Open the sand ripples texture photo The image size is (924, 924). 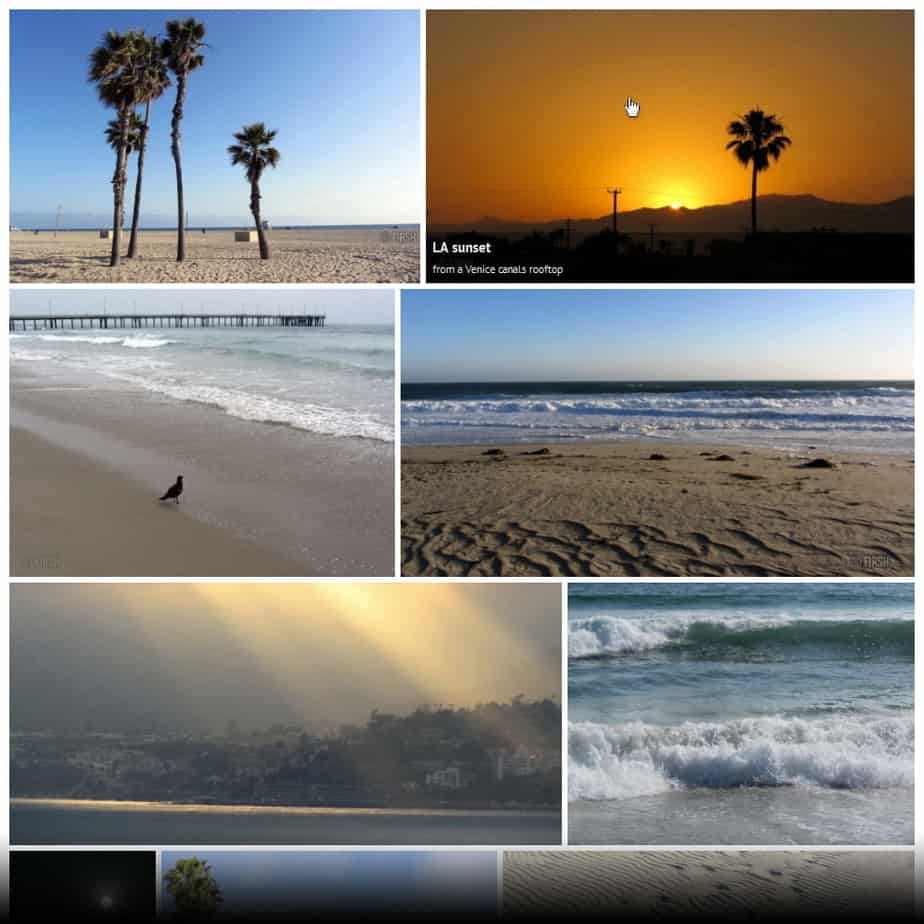708,884
